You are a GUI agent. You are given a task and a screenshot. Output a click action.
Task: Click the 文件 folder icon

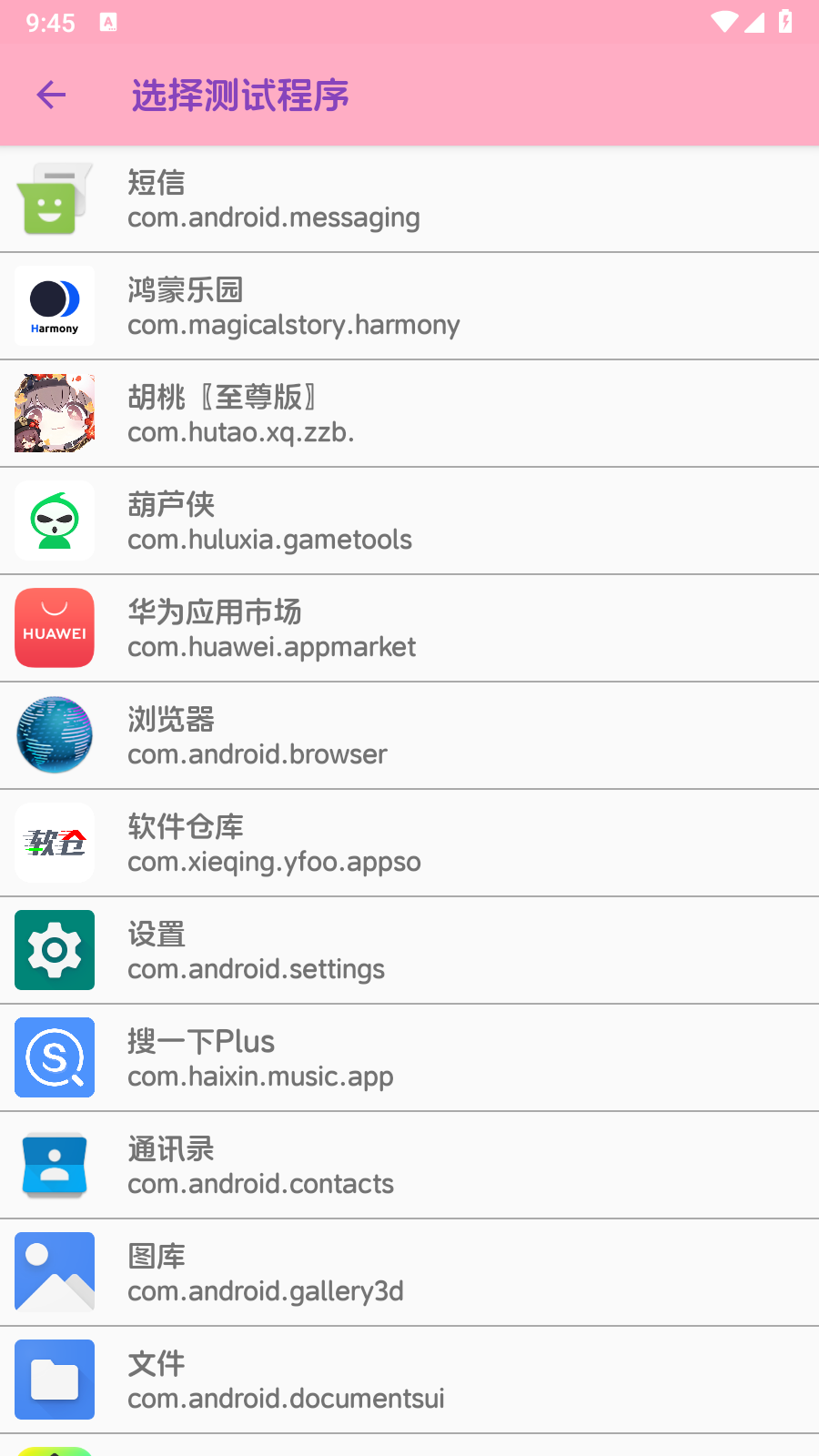54,1380
